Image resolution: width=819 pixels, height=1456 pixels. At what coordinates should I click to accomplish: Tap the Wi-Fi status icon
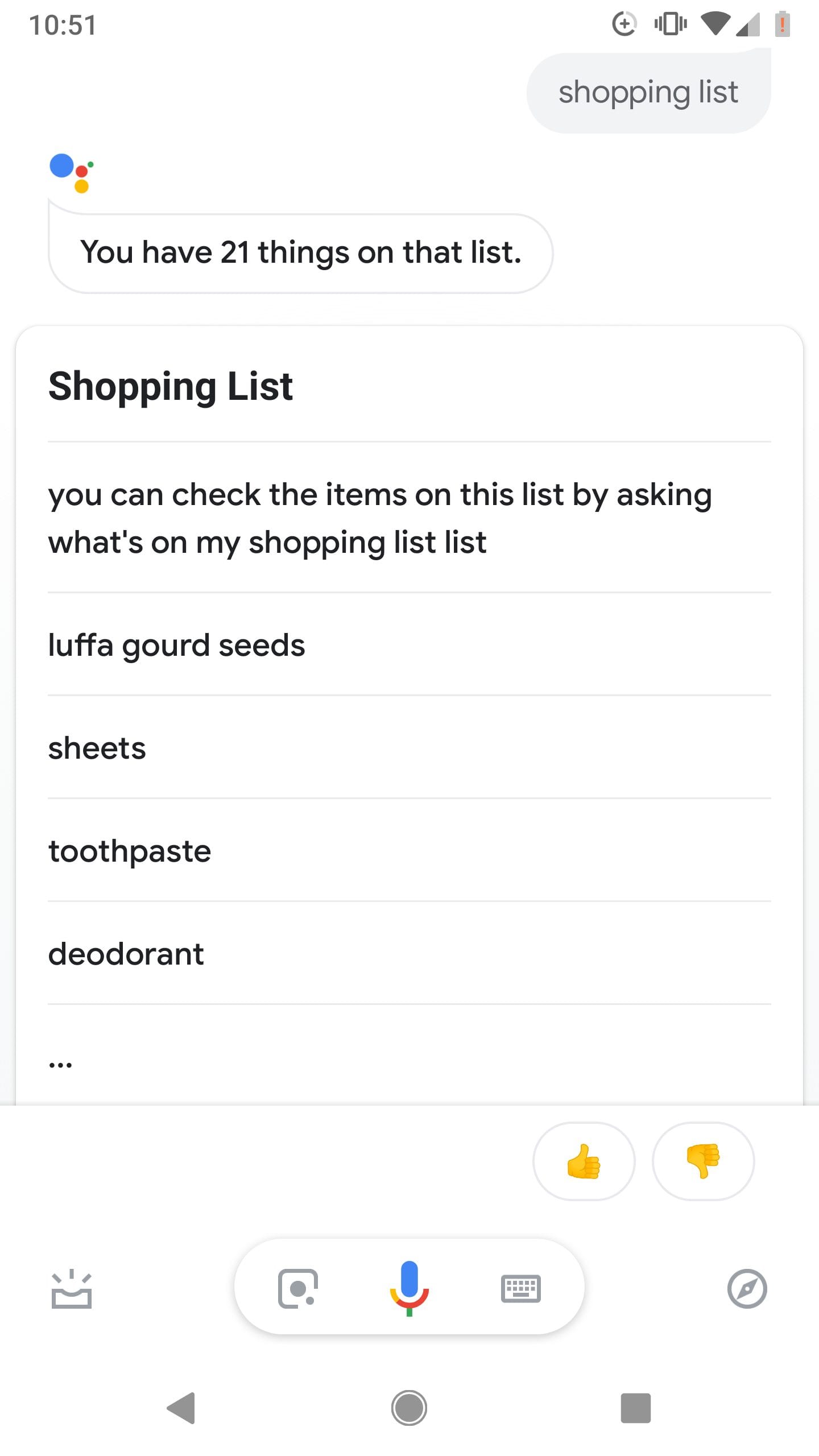(x=715, y=24)
